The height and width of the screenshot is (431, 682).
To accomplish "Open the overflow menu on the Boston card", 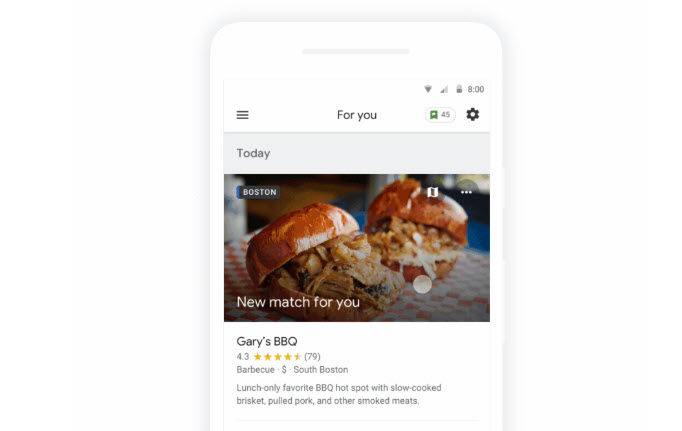I will click(466, 192).
